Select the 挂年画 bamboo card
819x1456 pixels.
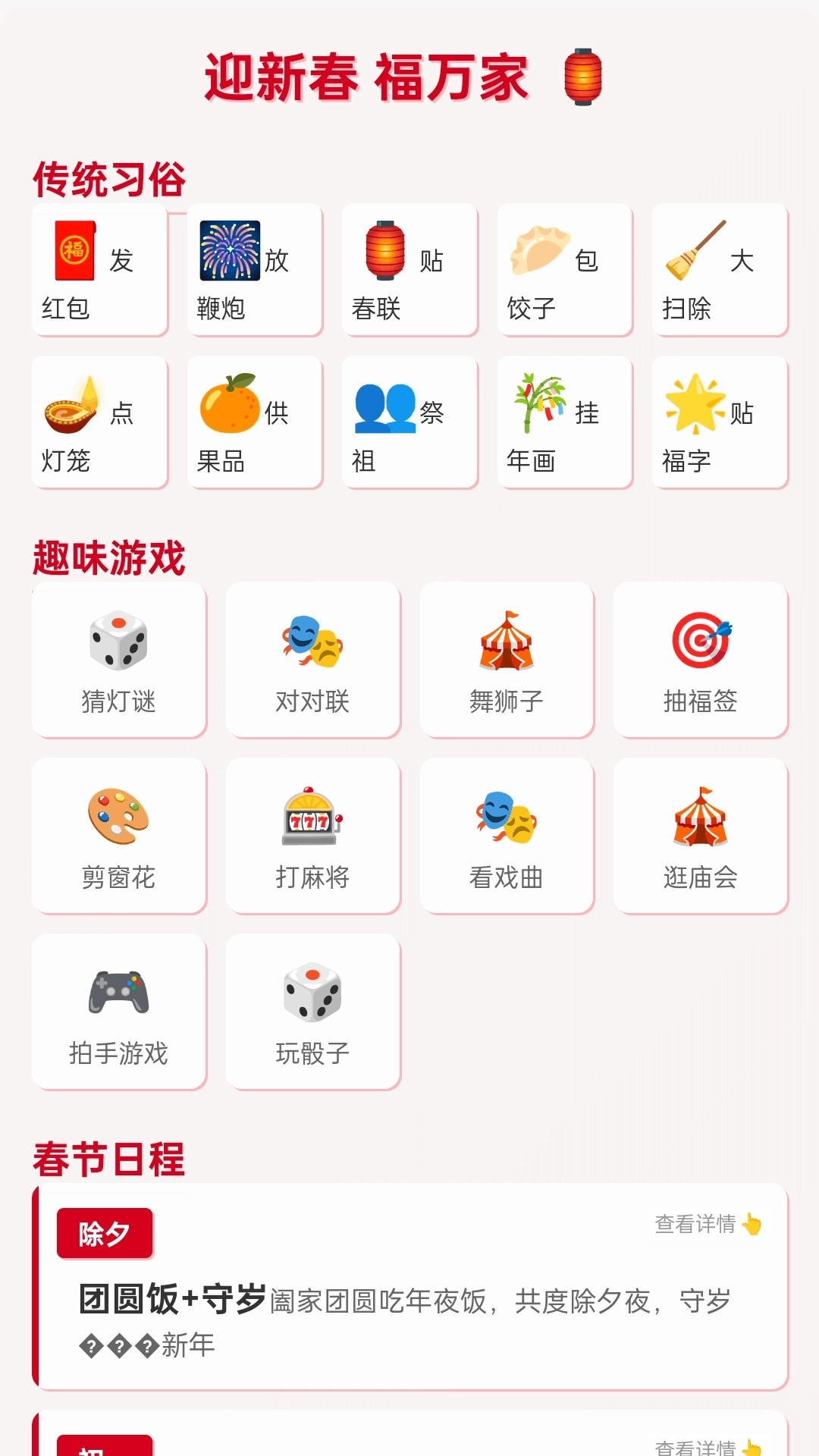[564, 421]
